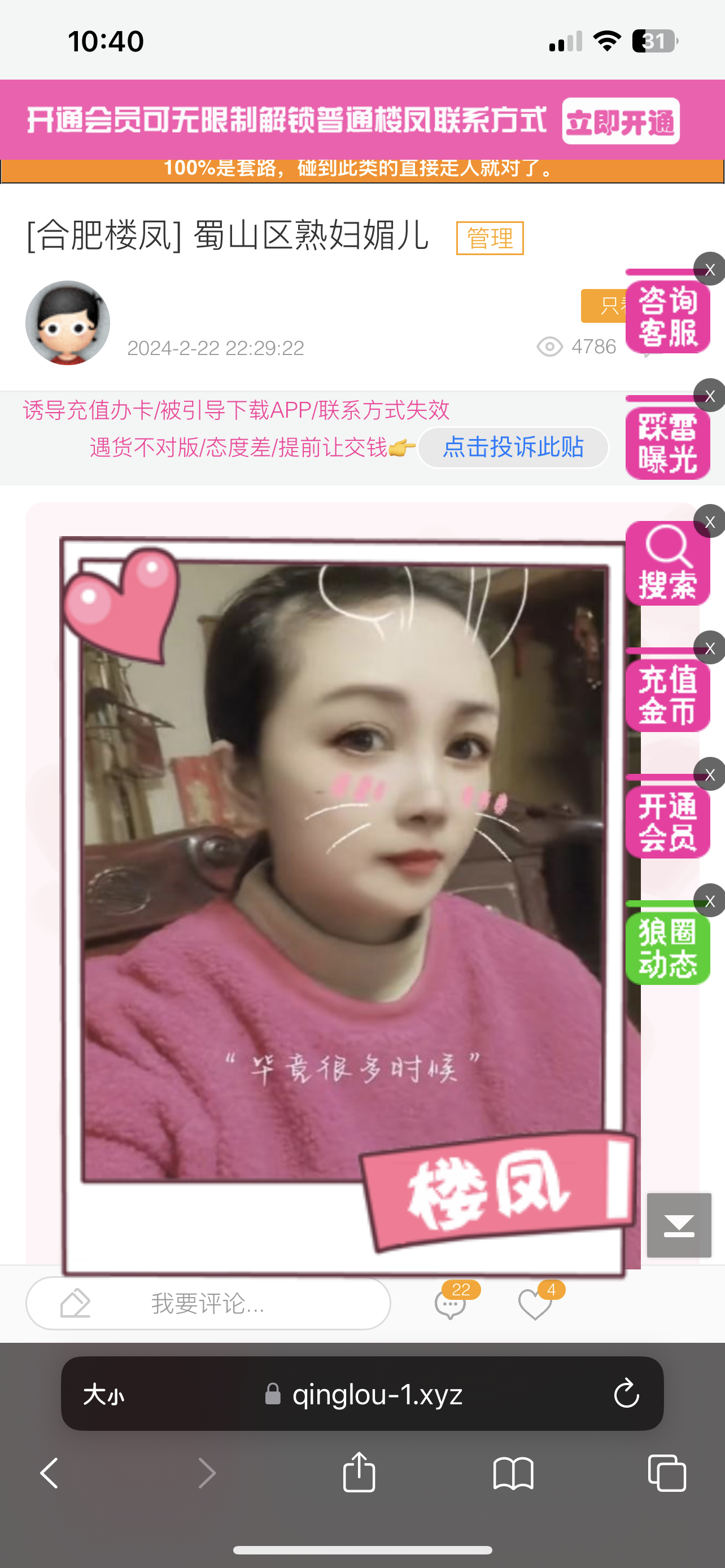Image resolution: width=725 pixels, height=1568 pixels.
Task: Open the poster's avatar profile
Action: pyautogui.click(x=68, y=323)
